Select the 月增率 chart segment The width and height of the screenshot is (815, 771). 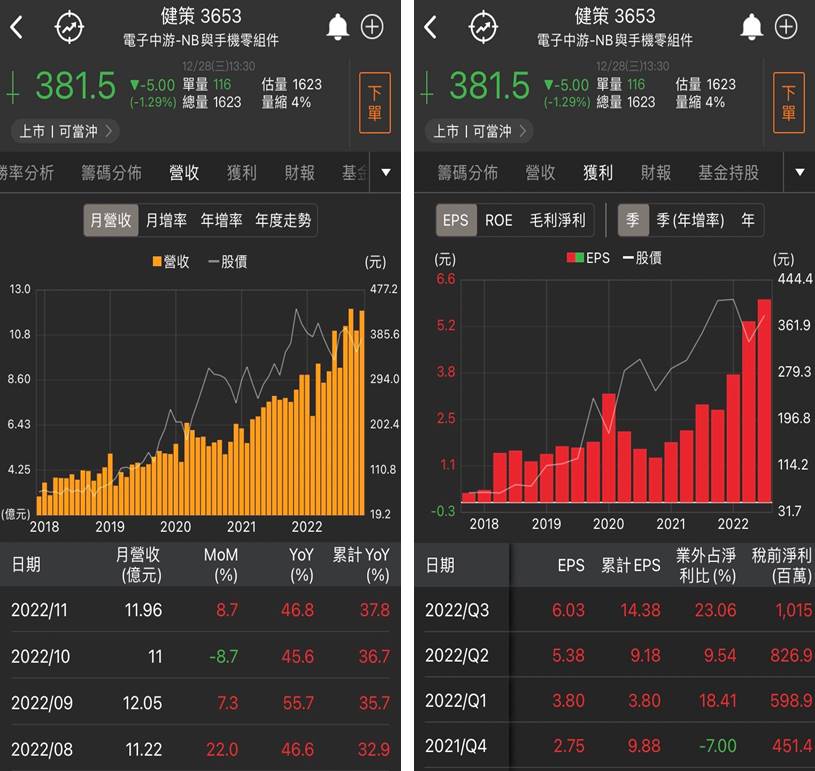pos(165,220)
